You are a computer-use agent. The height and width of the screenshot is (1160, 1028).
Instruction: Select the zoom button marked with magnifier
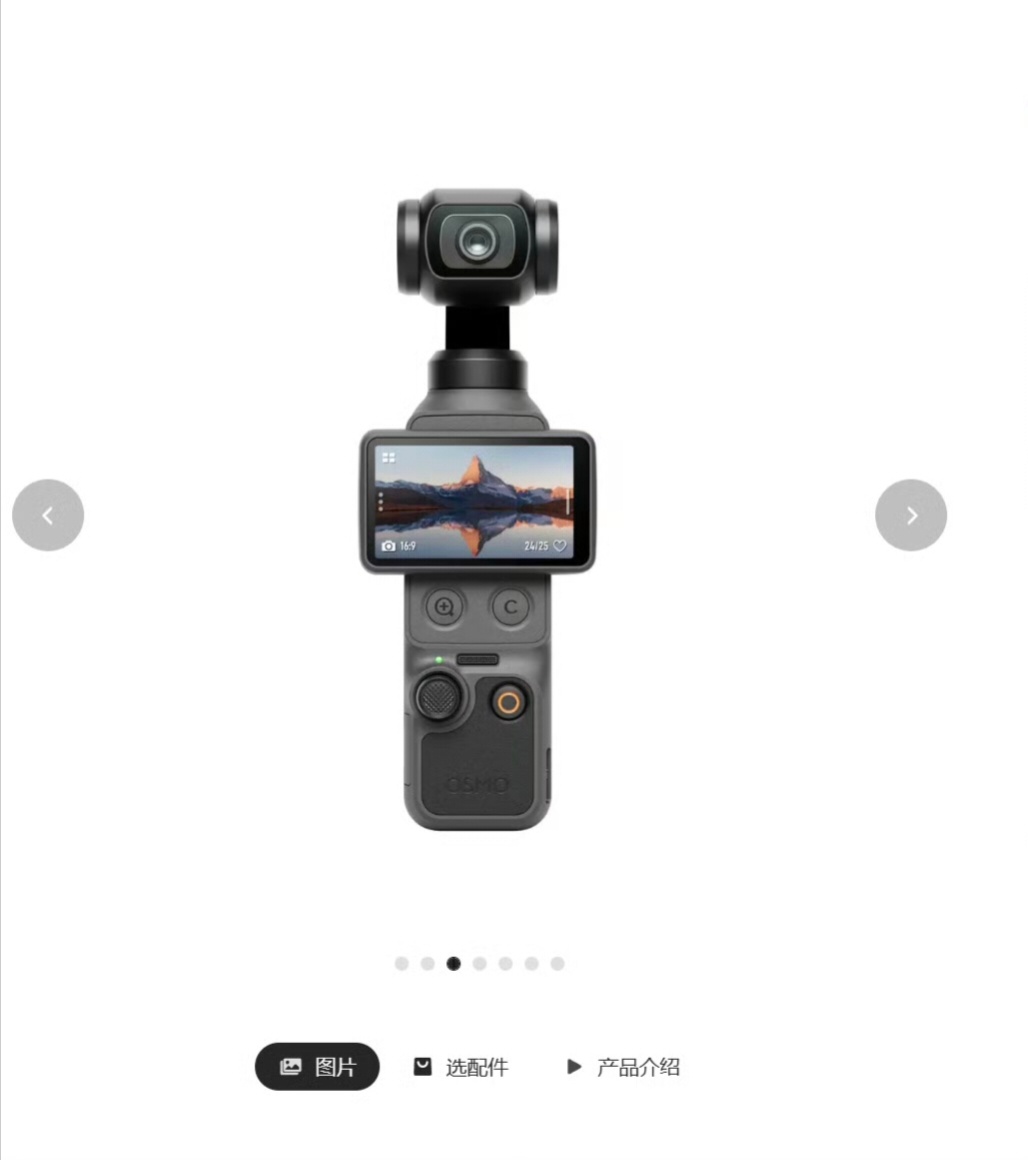click(445, 607)
